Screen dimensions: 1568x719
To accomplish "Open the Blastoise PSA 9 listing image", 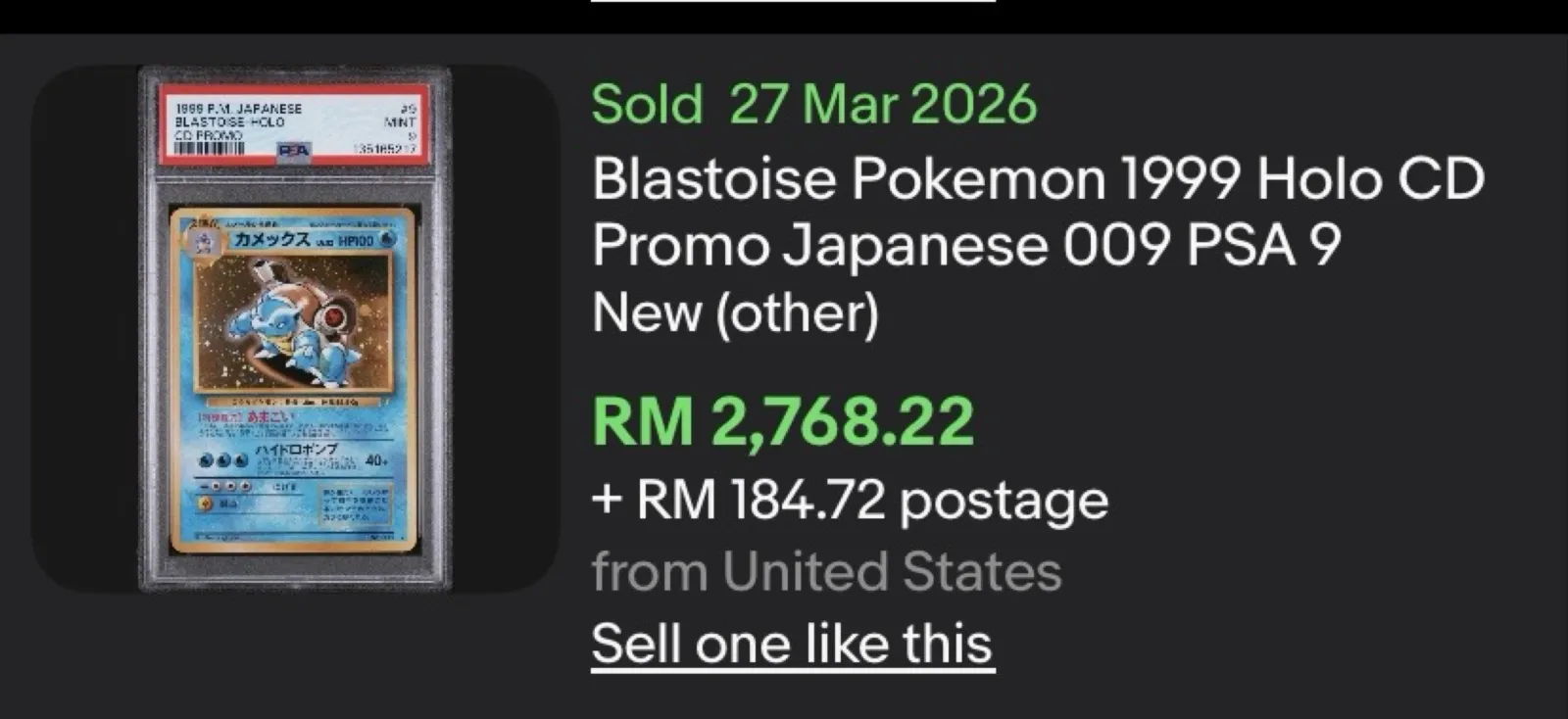I will coord(295,328).
